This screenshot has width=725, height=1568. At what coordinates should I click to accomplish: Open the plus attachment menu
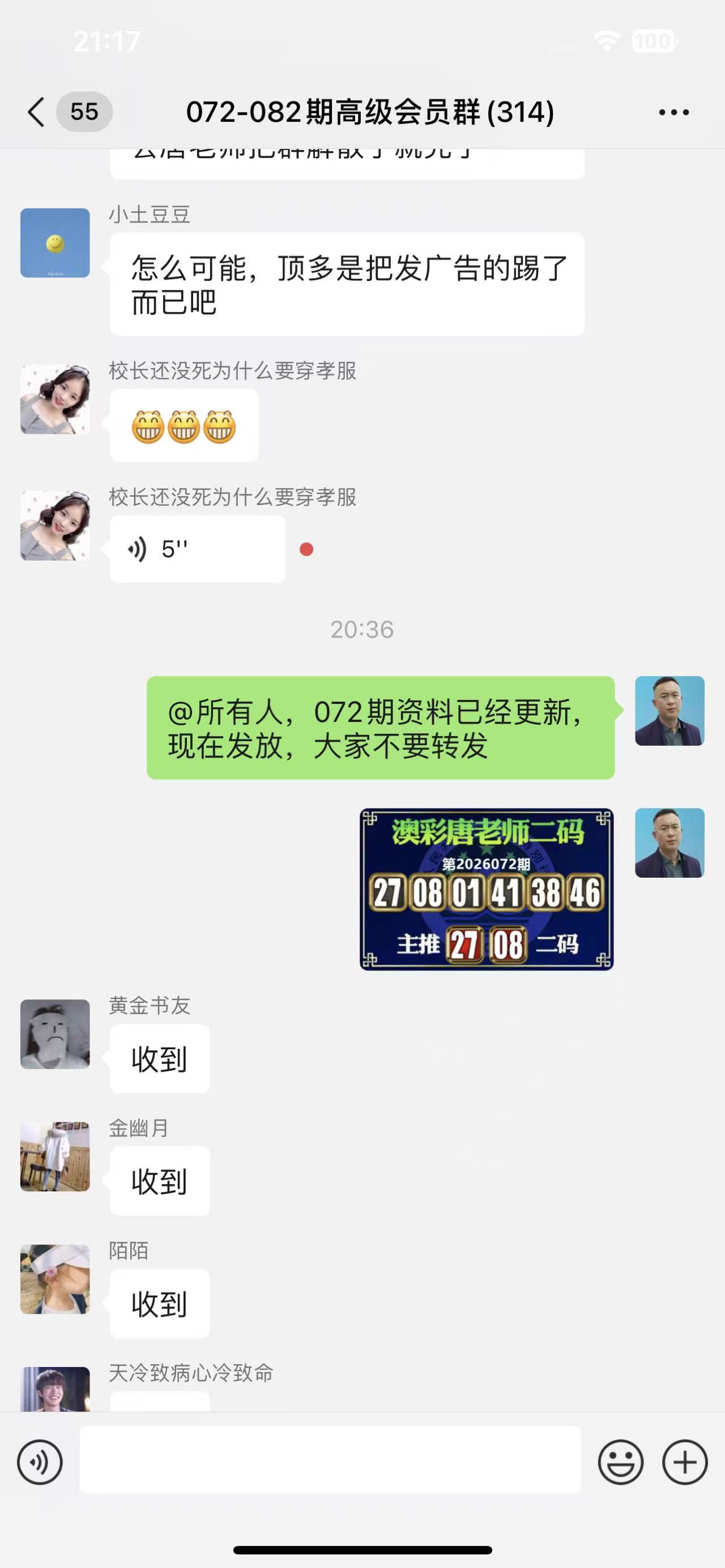tap(685, 1462)
